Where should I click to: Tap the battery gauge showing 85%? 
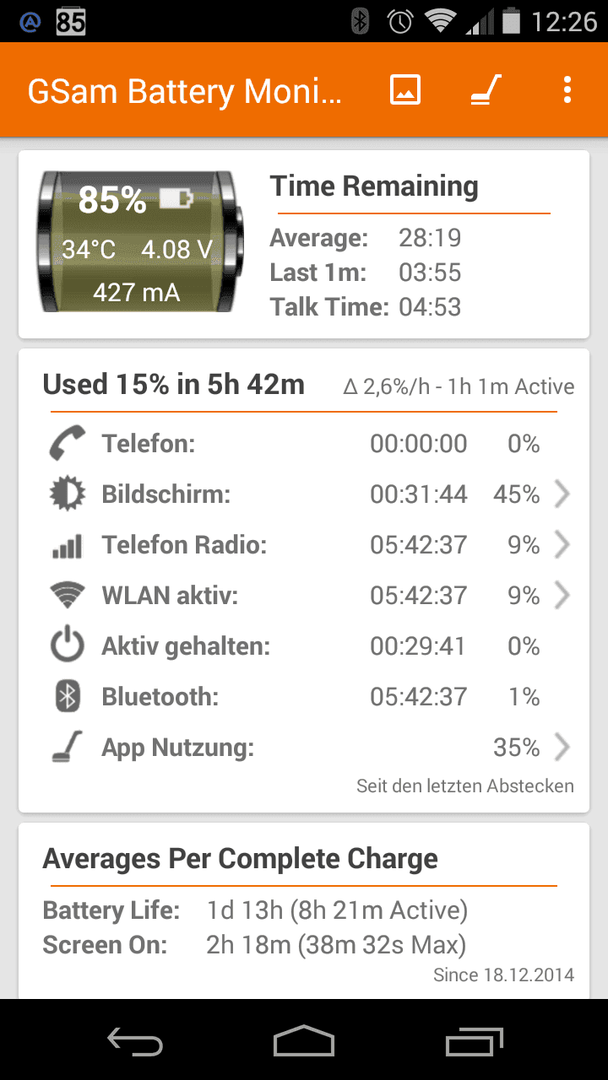point(140,242)
